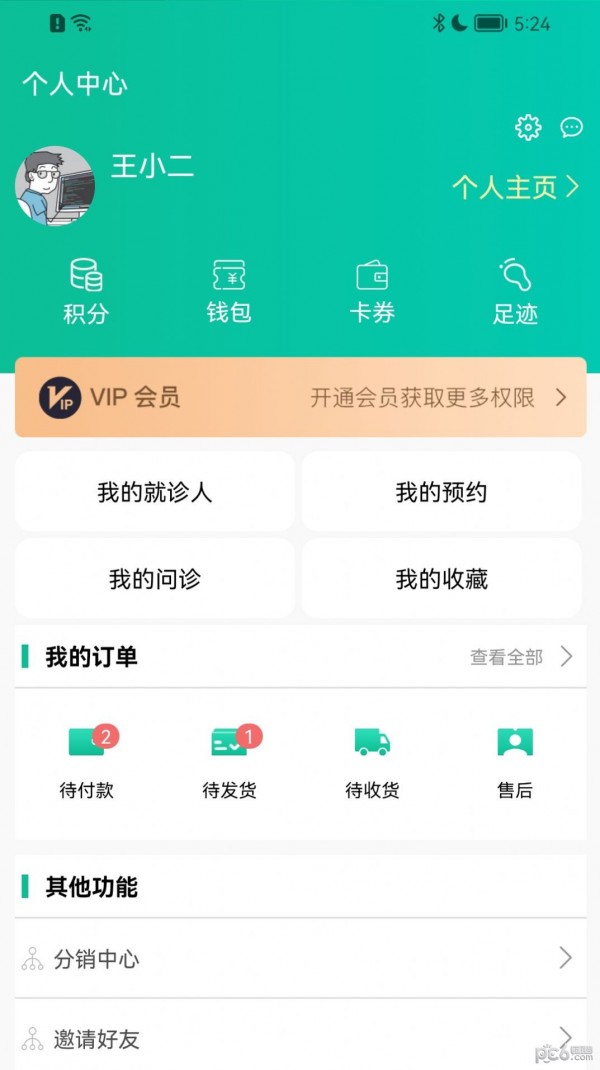The image size is (600, 1070).
Task: Open 钱包 wallet
Action: (x=229, y=292)
